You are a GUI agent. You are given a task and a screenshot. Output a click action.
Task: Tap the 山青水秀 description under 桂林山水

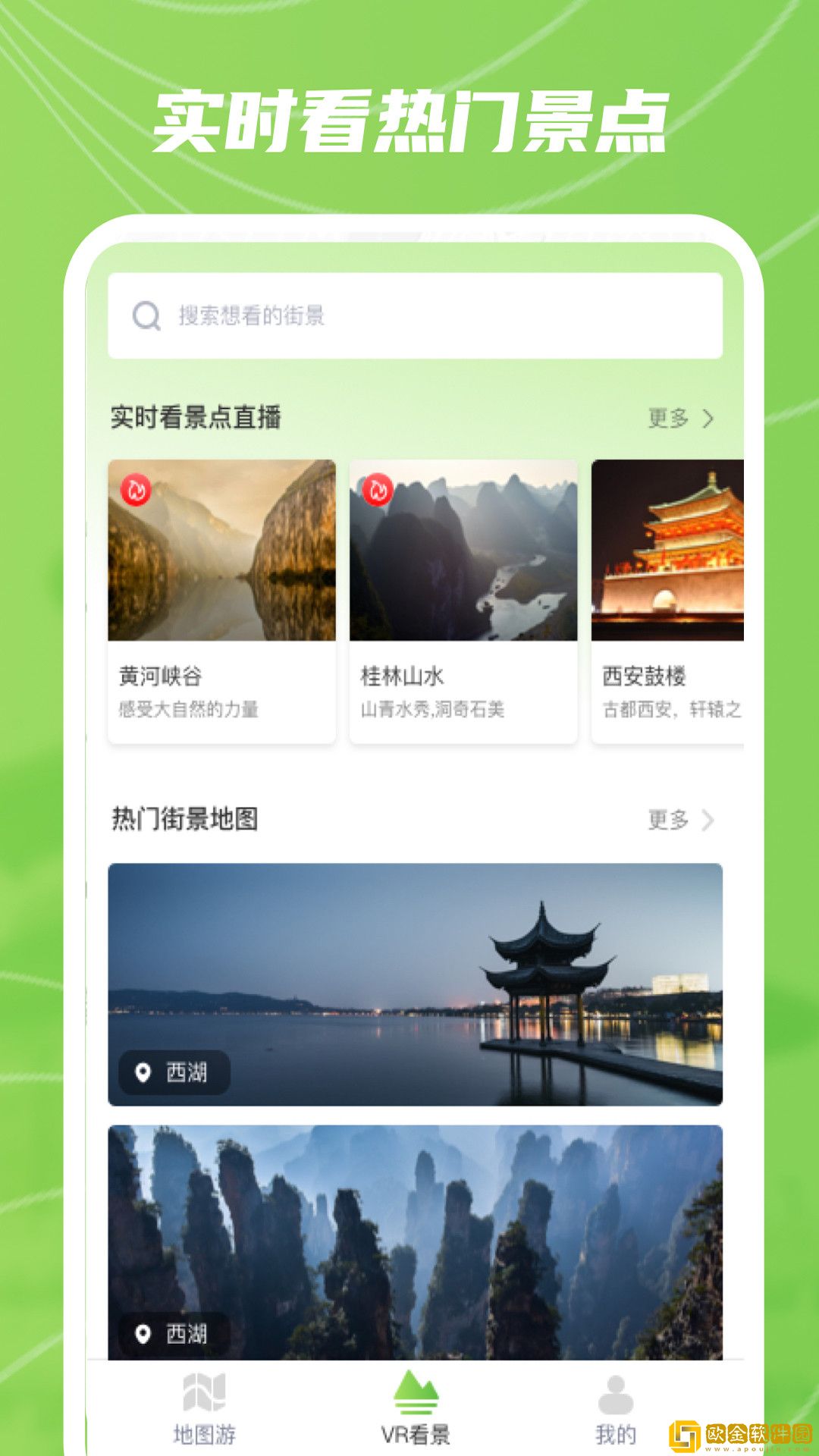(435, 709)
